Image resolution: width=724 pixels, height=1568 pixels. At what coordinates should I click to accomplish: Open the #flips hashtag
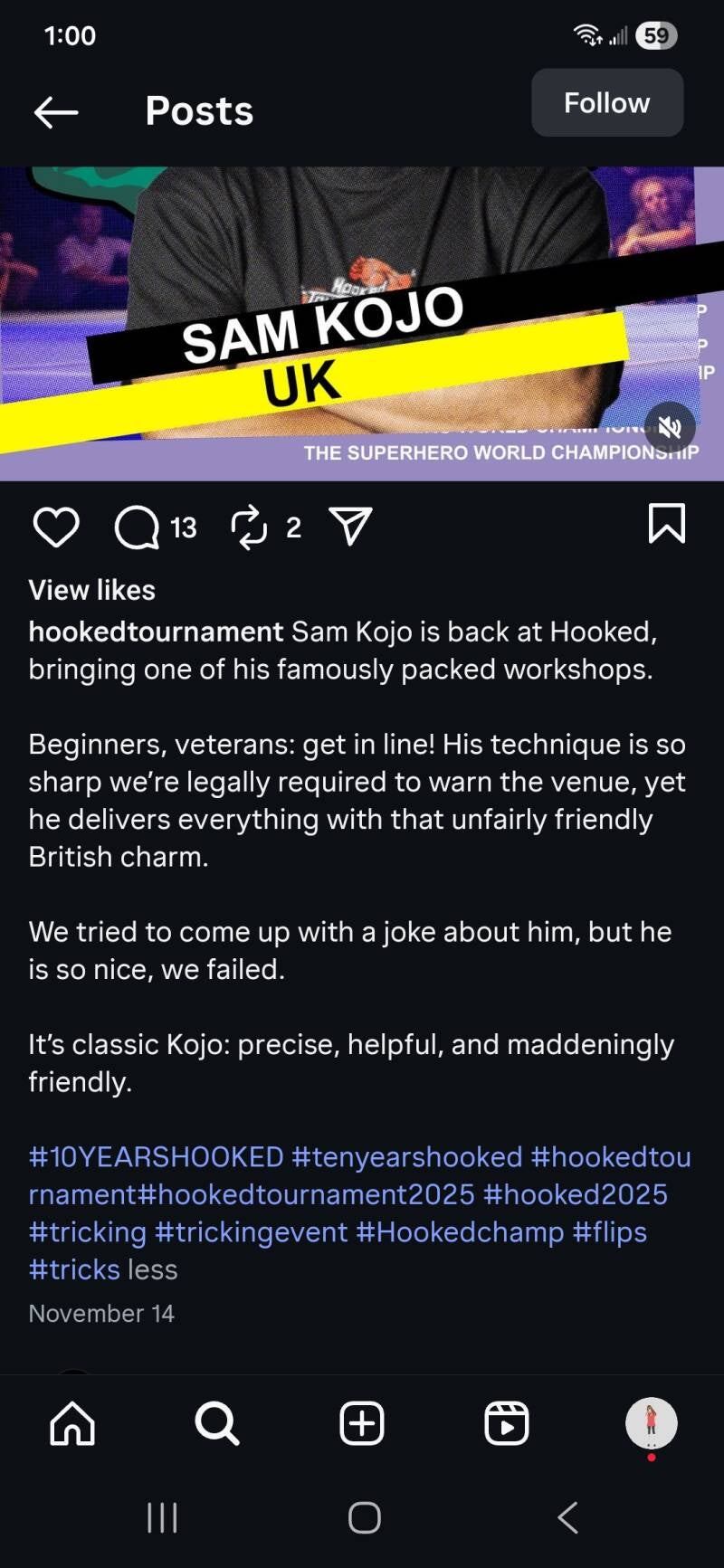tap(609, 1231)
